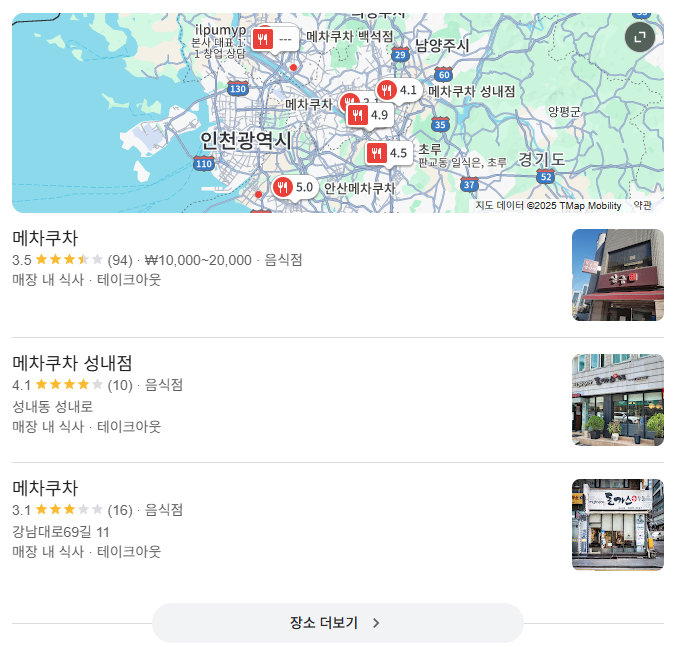View photo of 메차쿠차 rated 3.5
Screen dimensions: 679x647
(x=617, y=275)
